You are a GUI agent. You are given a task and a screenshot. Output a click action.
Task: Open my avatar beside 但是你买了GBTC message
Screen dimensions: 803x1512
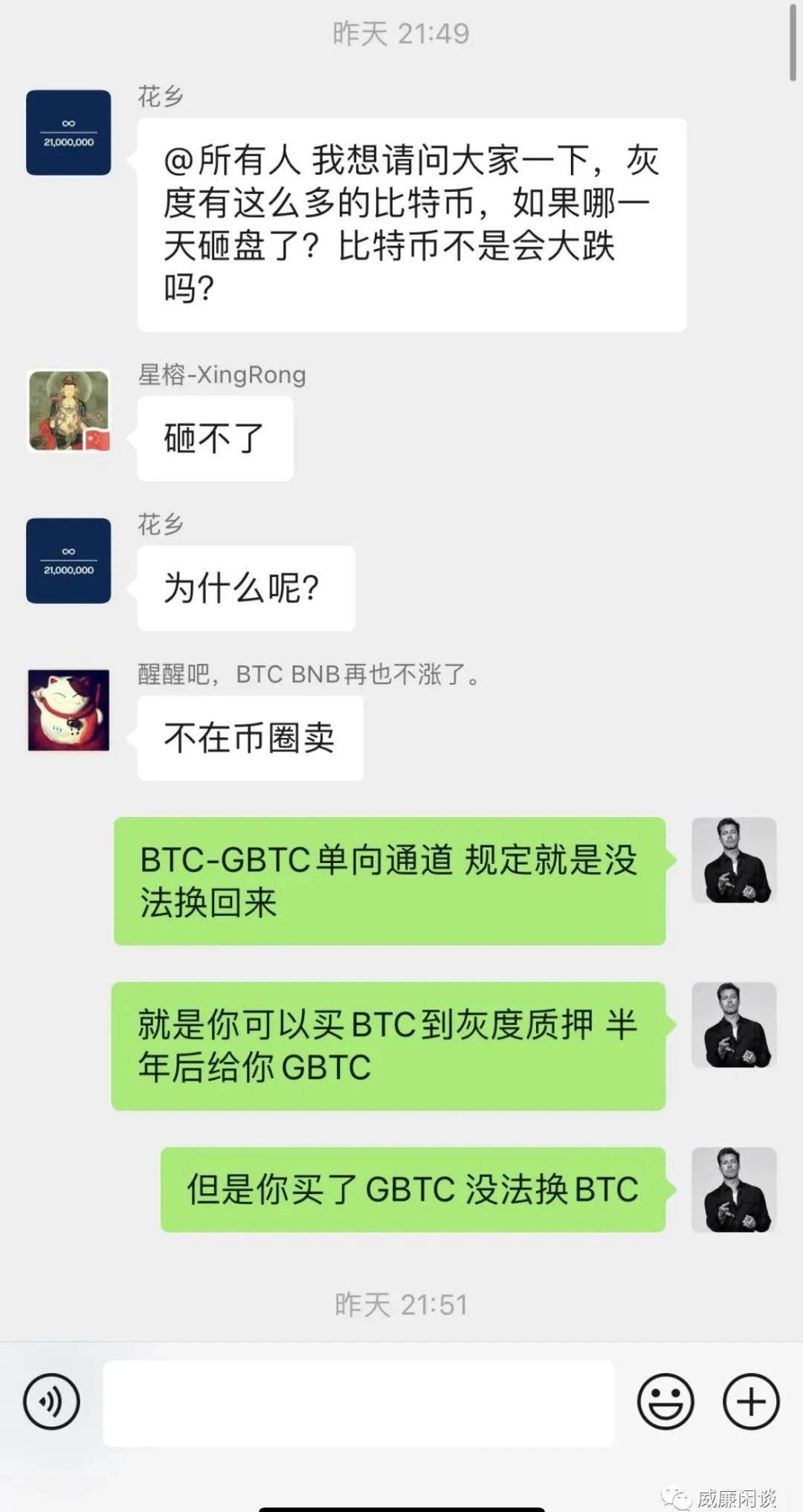(734, 1189)
